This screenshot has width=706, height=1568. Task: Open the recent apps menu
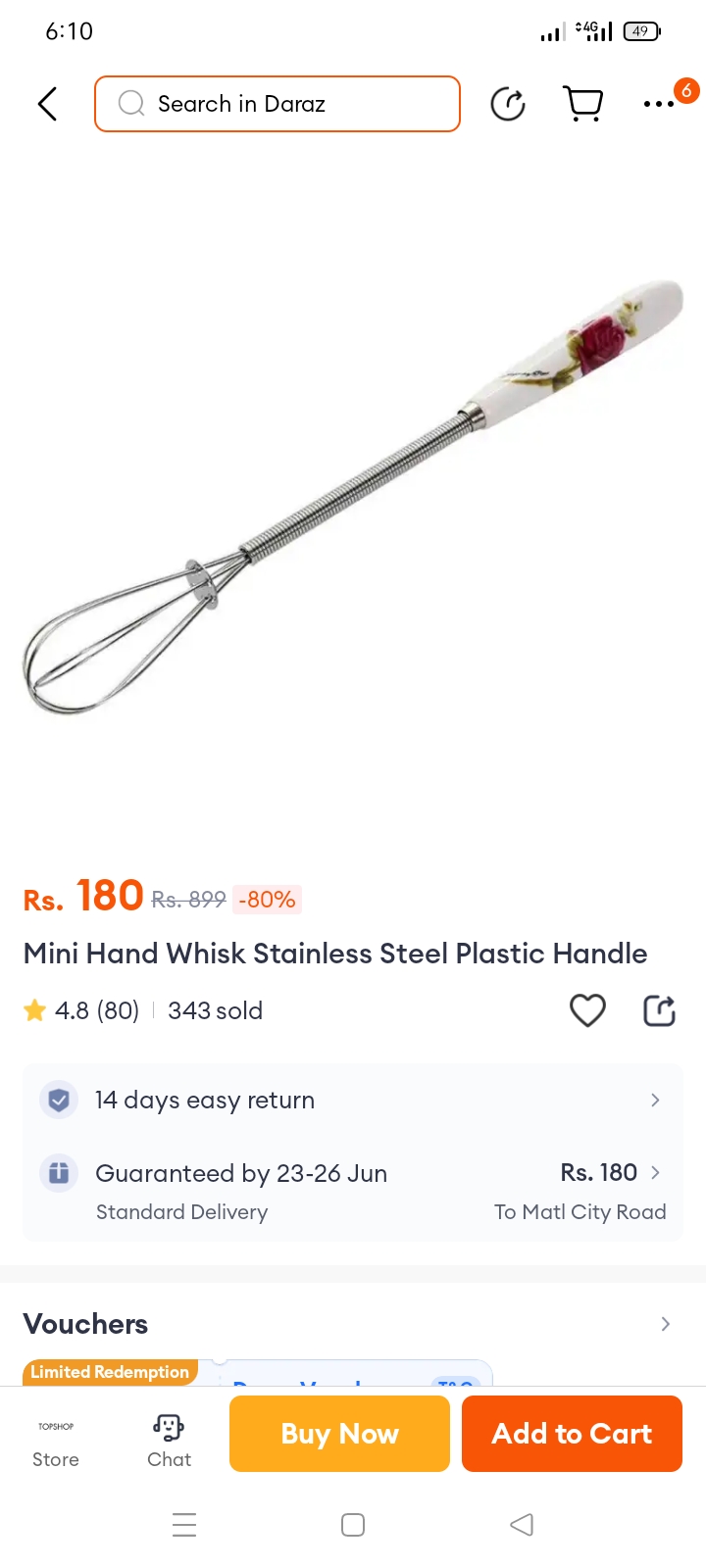184,1525
